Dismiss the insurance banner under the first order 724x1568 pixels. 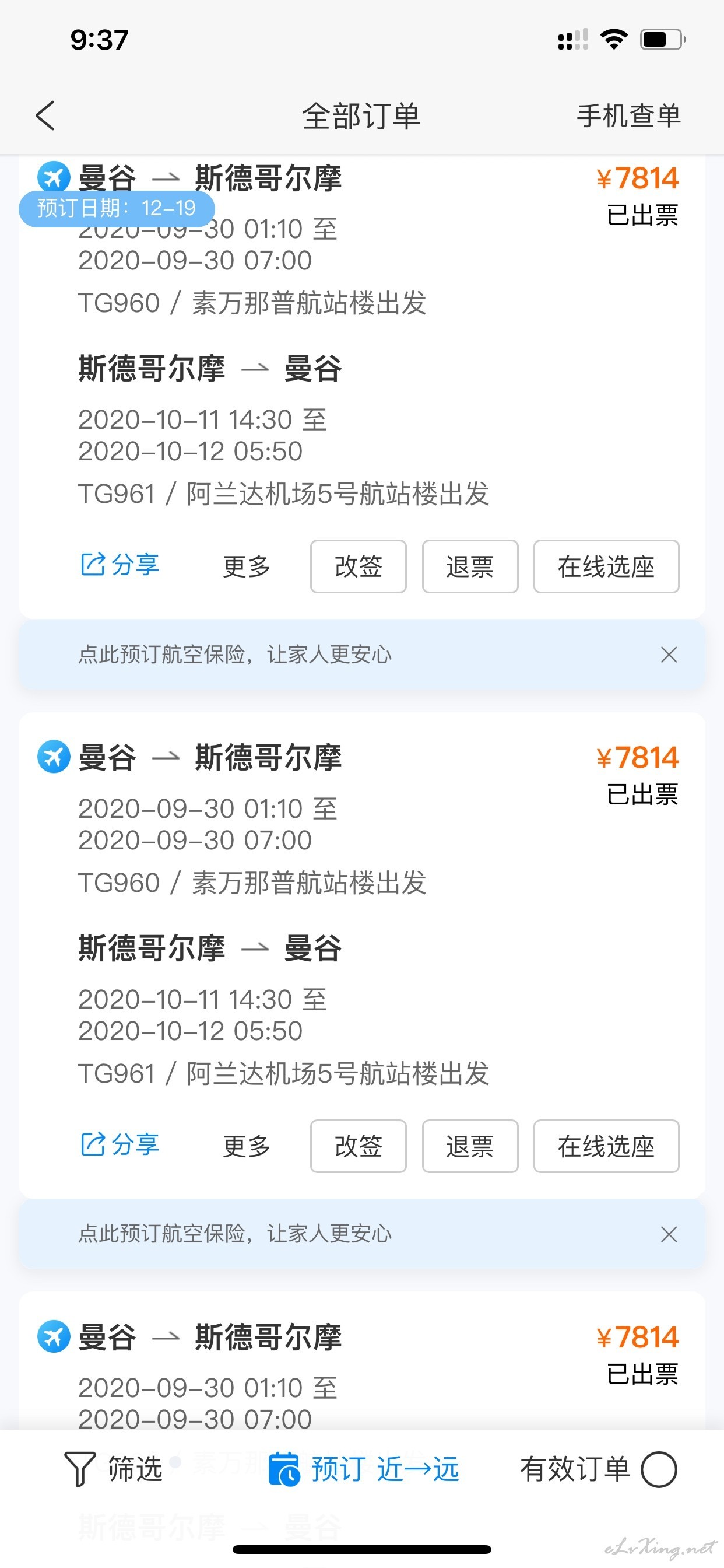669,654
